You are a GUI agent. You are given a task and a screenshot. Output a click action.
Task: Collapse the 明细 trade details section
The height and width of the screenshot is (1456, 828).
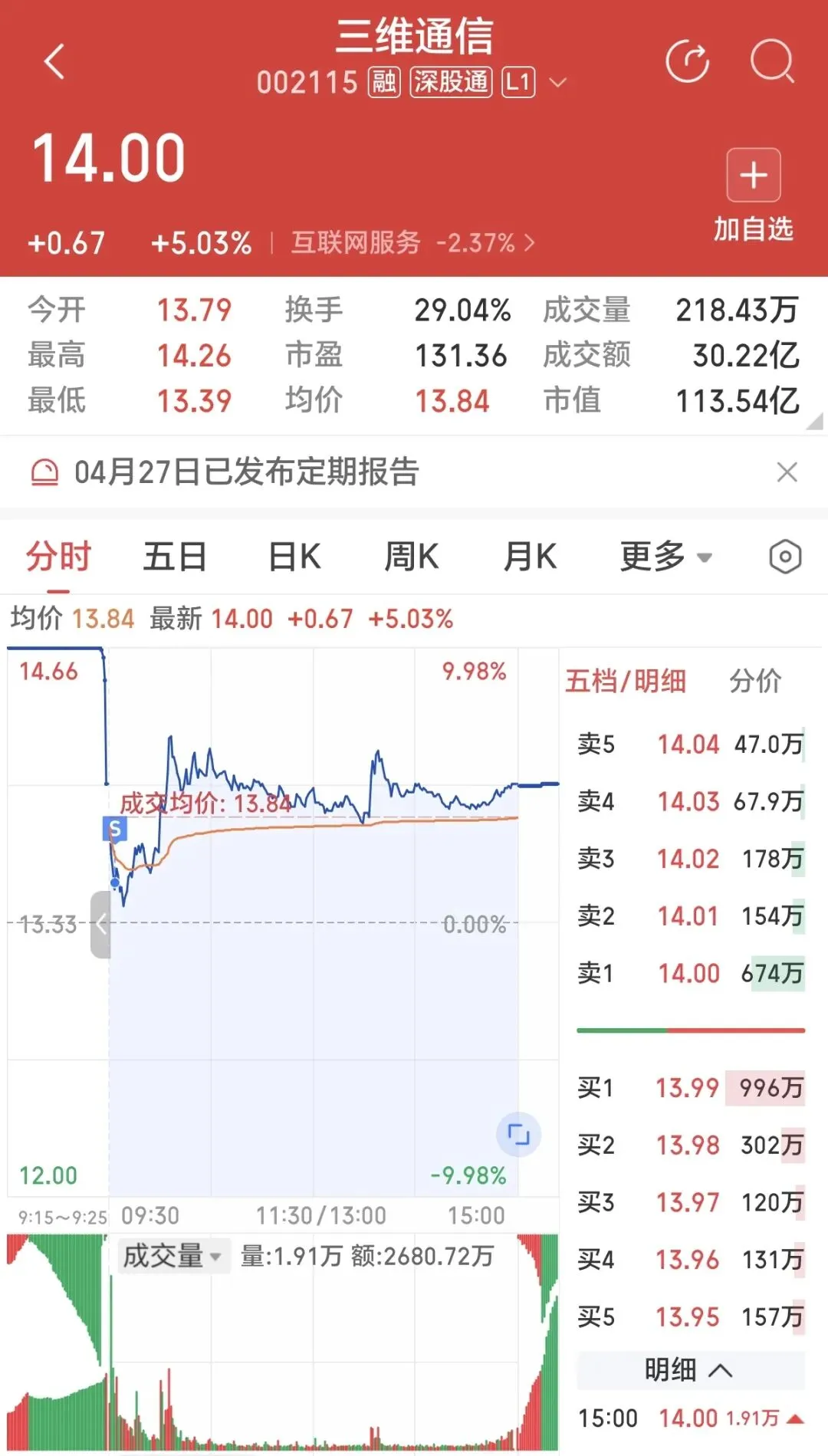pyautogui.click(x=689, y=1370)
